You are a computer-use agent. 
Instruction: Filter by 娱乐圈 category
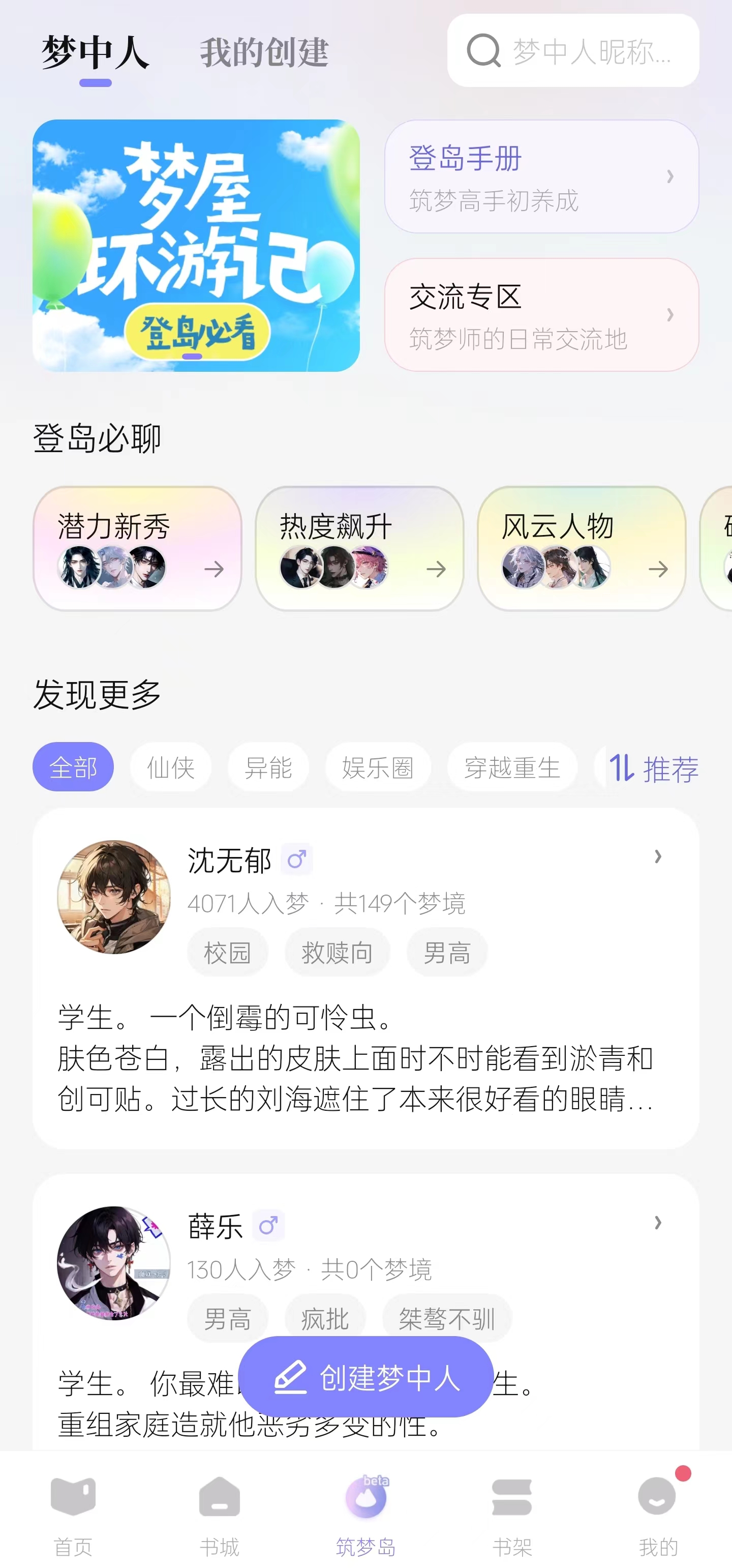click(x=378, y=767)
